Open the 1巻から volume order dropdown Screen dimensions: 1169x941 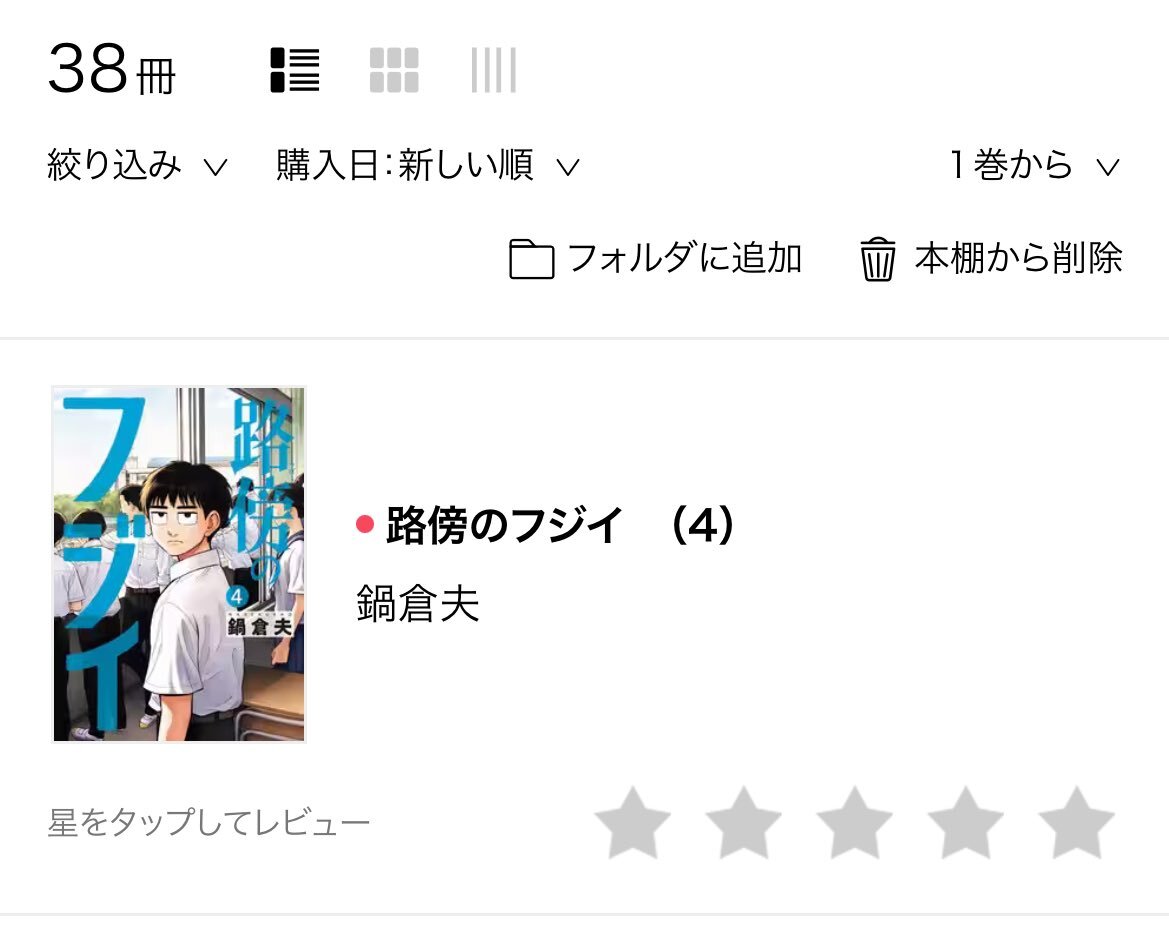[1035, 165]
